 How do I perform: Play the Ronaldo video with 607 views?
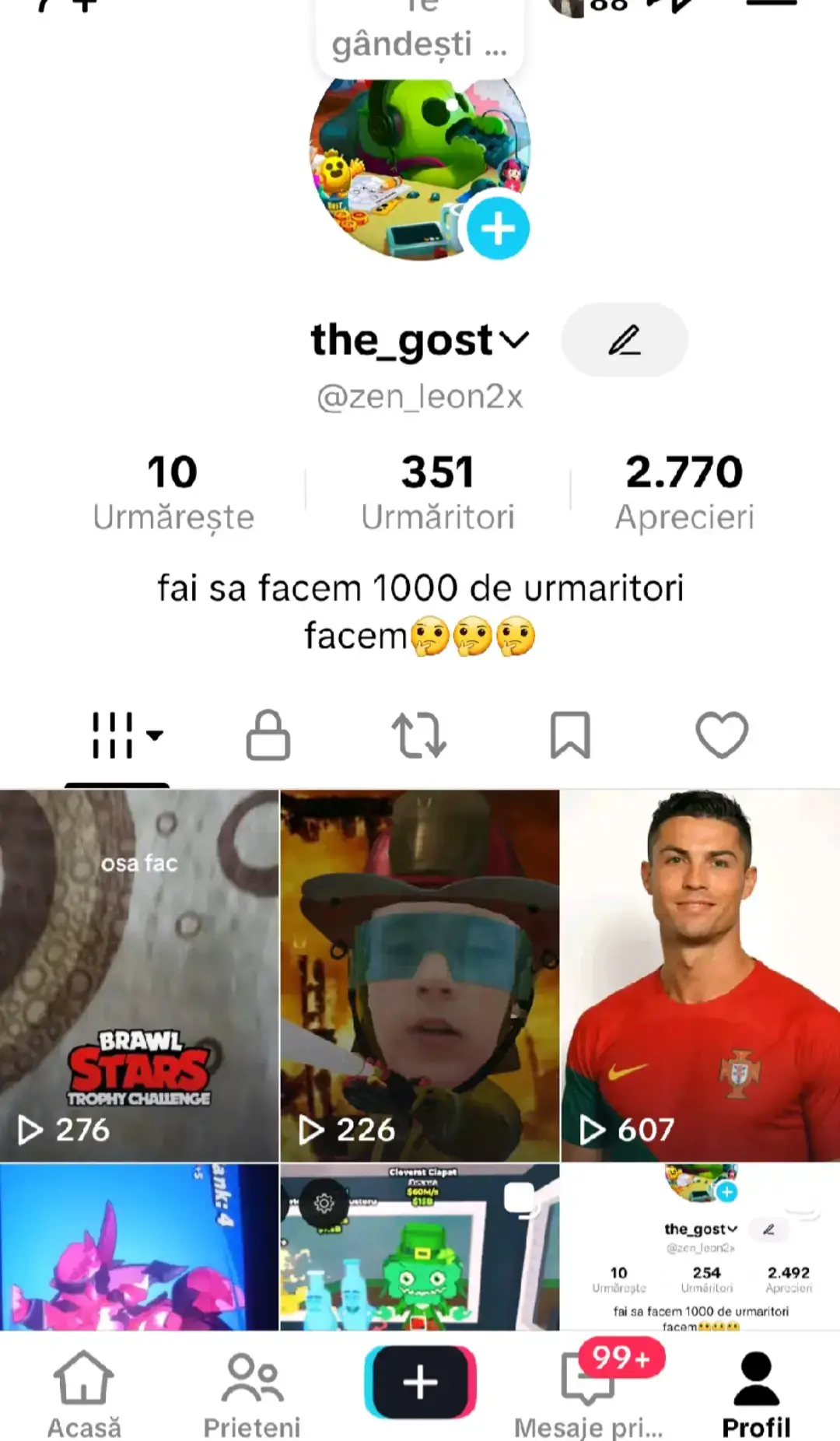[x=700, y=976]
